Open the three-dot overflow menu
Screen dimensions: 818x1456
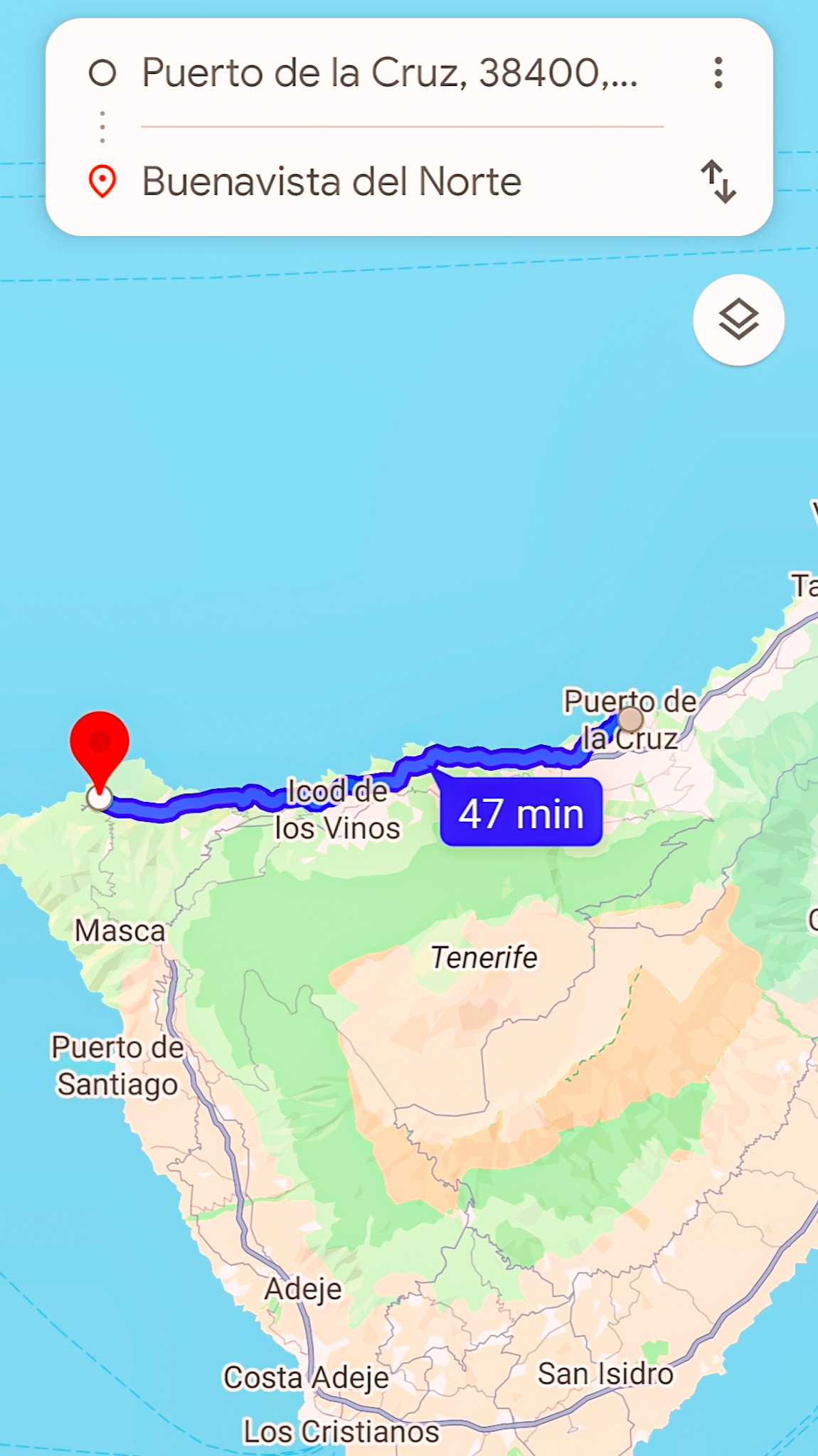[718, 73]
